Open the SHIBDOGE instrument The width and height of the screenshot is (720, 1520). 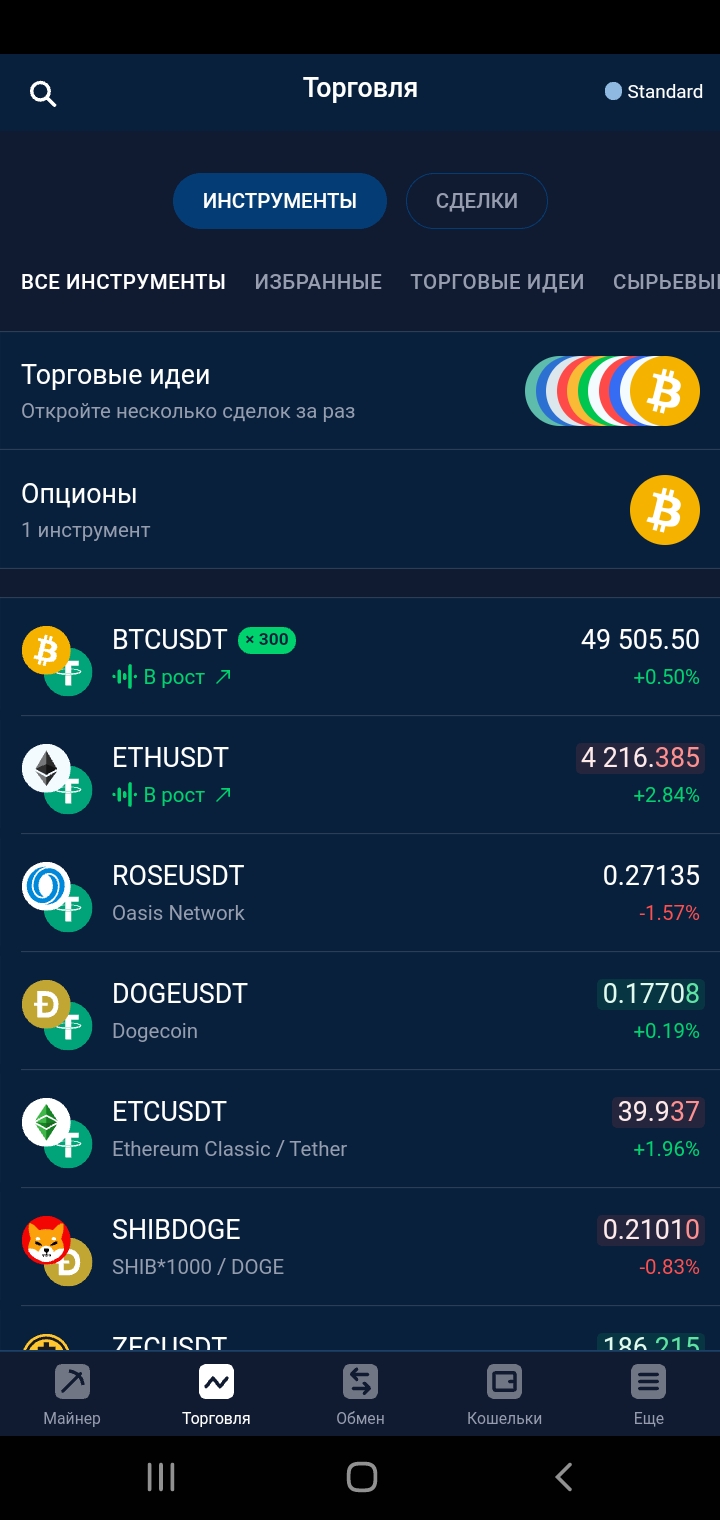(360, 1247)
